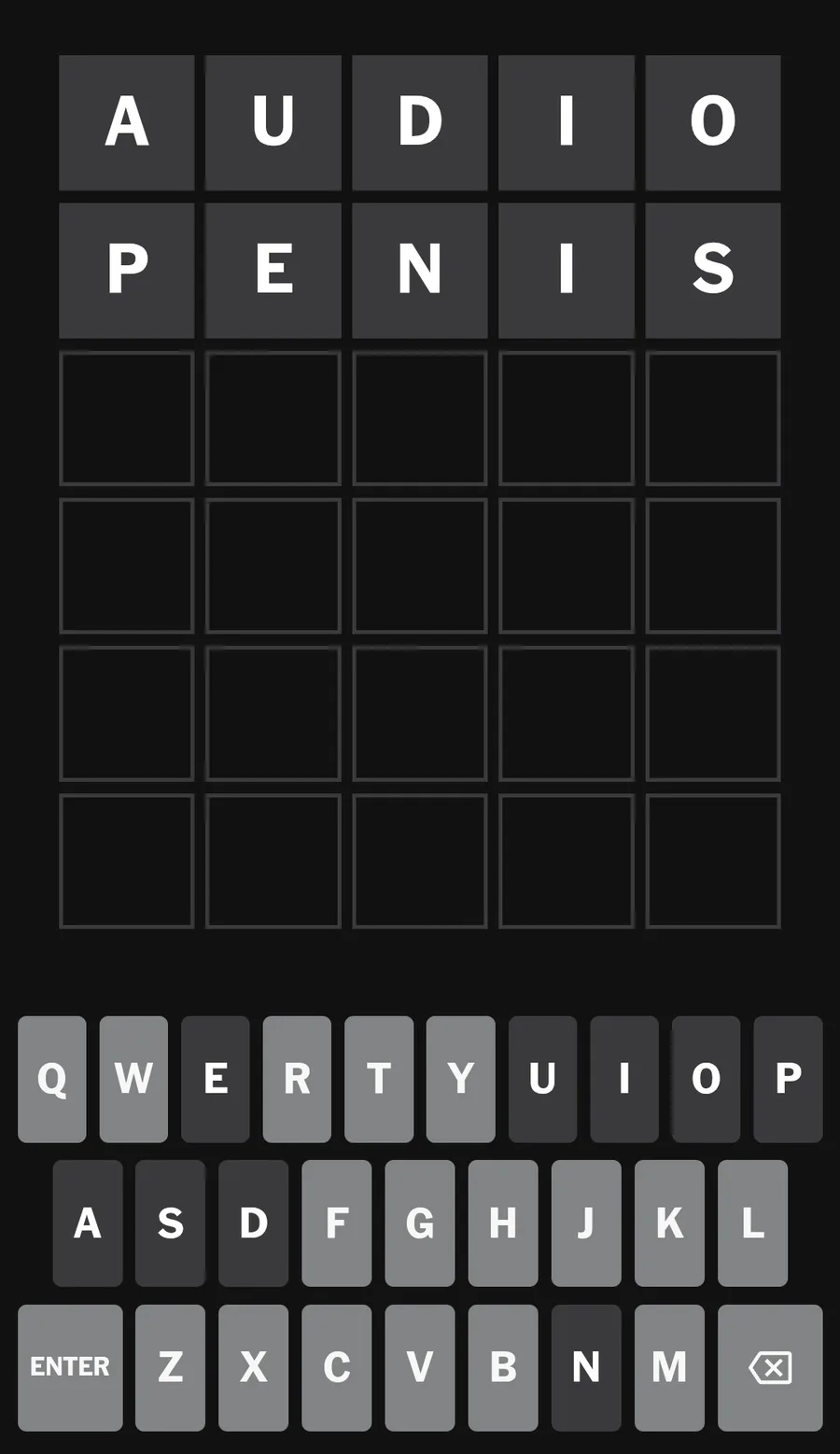Tap the letter F key

pos(337,1223)
